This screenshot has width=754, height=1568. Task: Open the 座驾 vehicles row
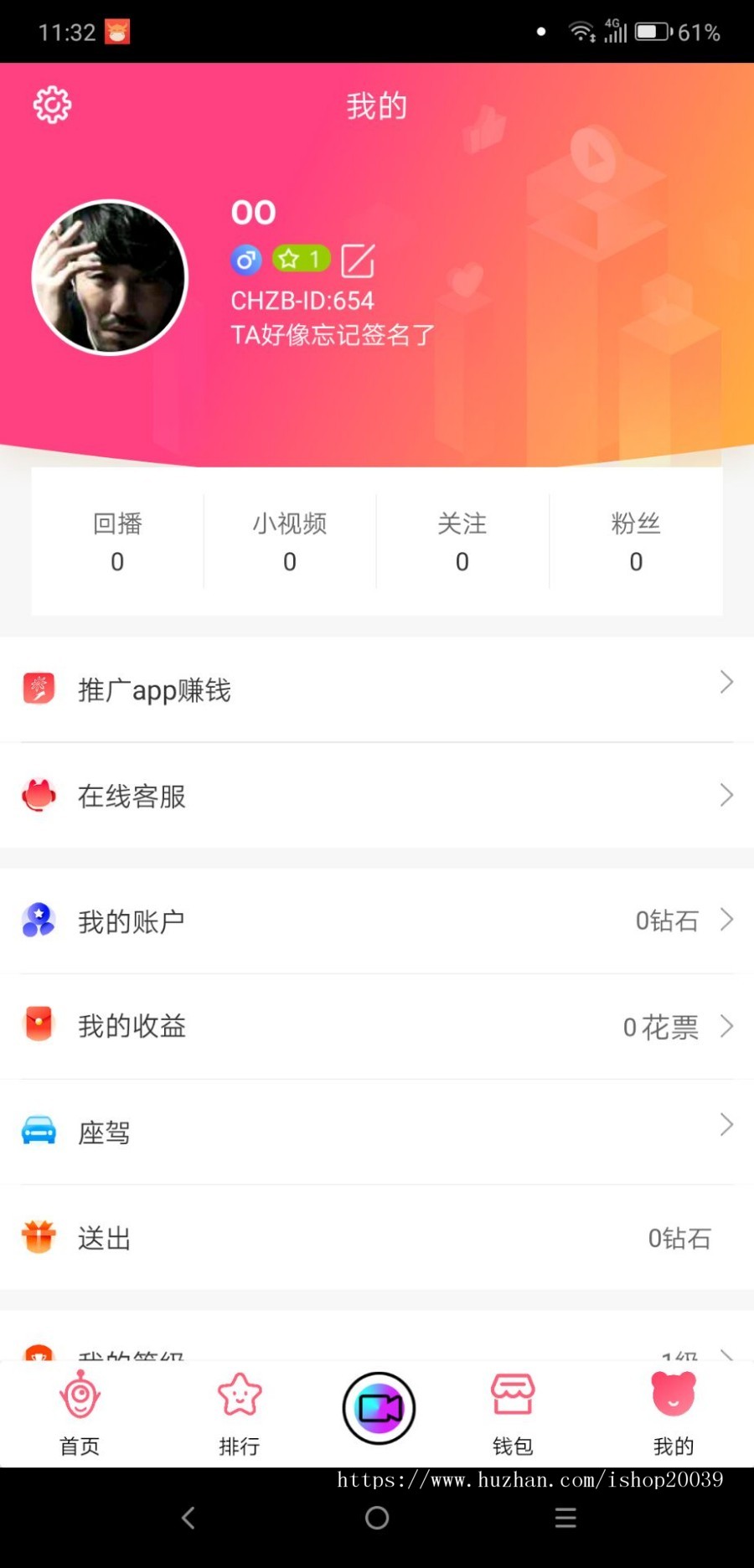point(377,1132)
